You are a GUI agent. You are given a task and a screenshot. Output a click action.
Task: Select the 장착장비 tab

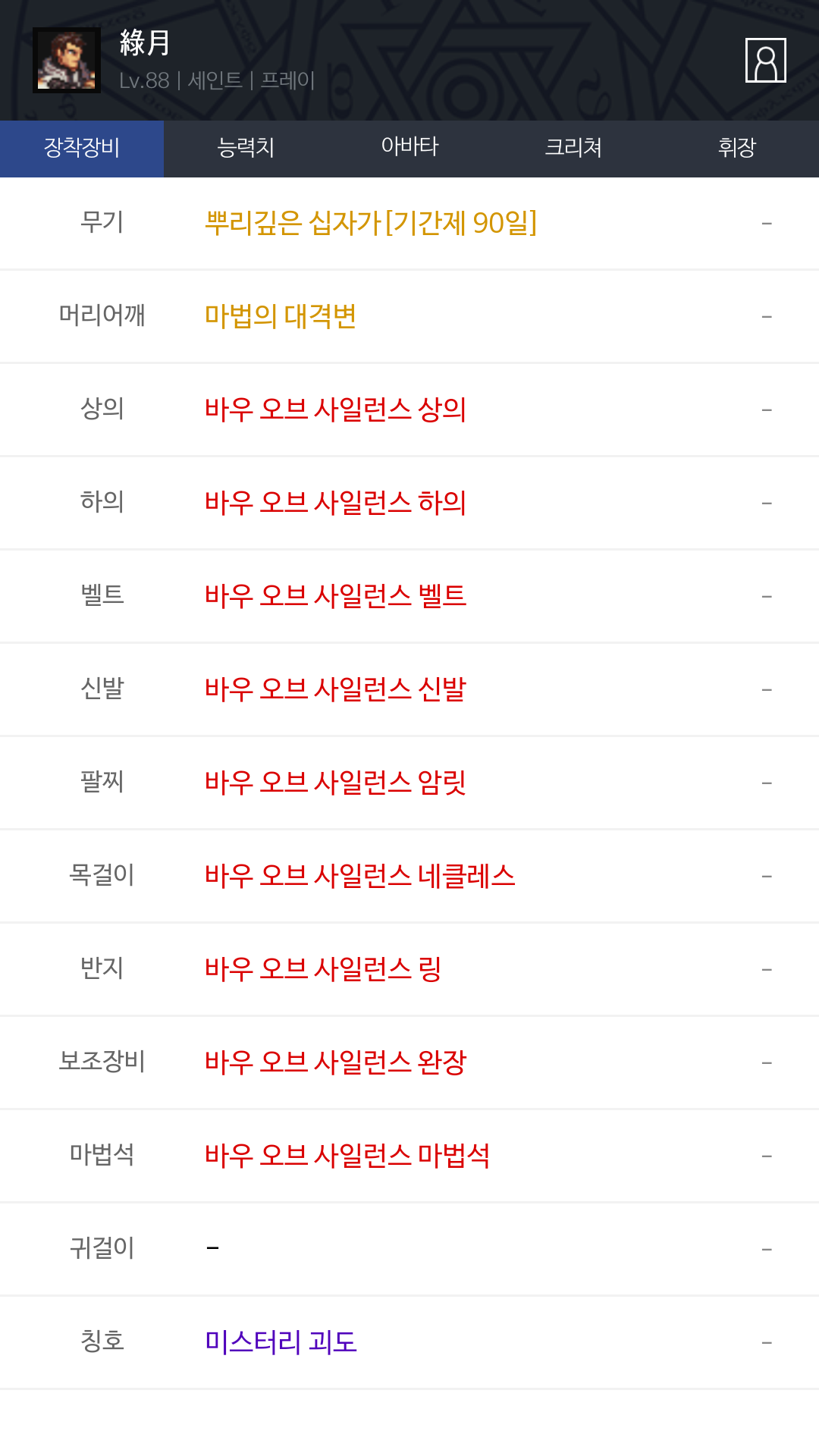pyautogui.click(x=82, y=148)
